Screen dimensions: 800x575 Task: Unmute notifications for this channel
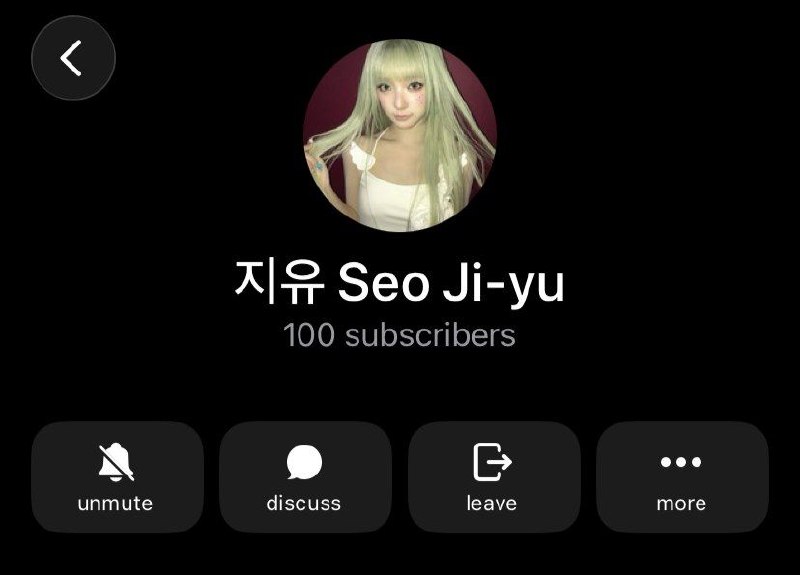(117, 477)
